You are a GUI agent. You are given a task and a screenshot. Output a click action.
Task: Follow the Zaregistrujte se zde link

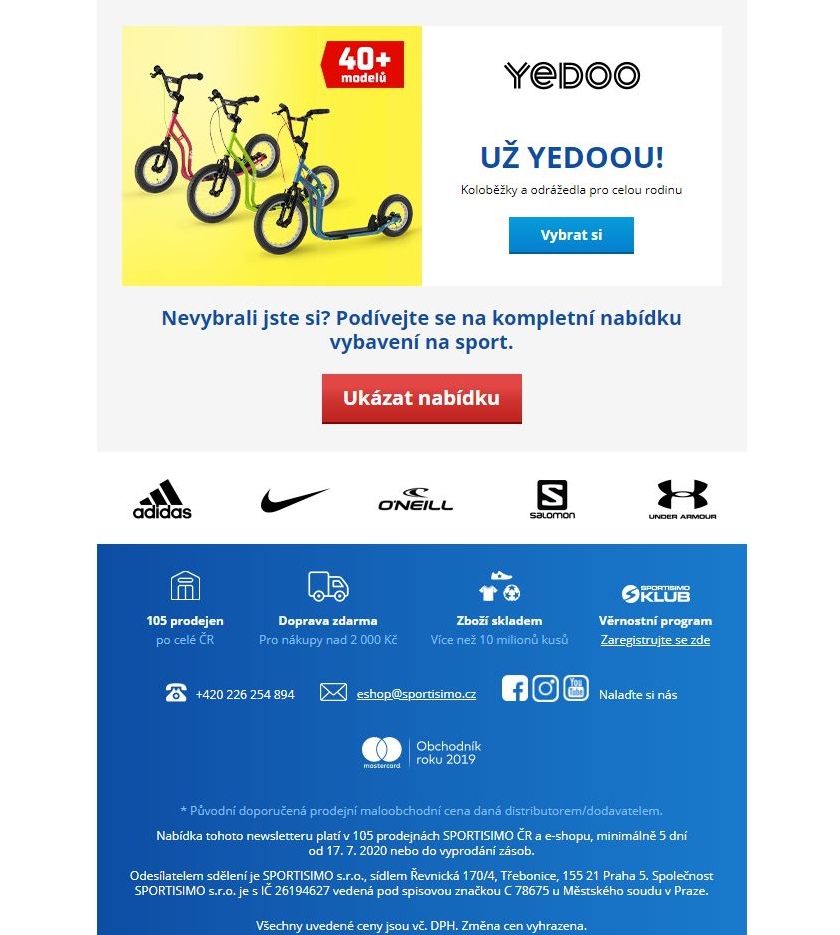click(655, 640)
